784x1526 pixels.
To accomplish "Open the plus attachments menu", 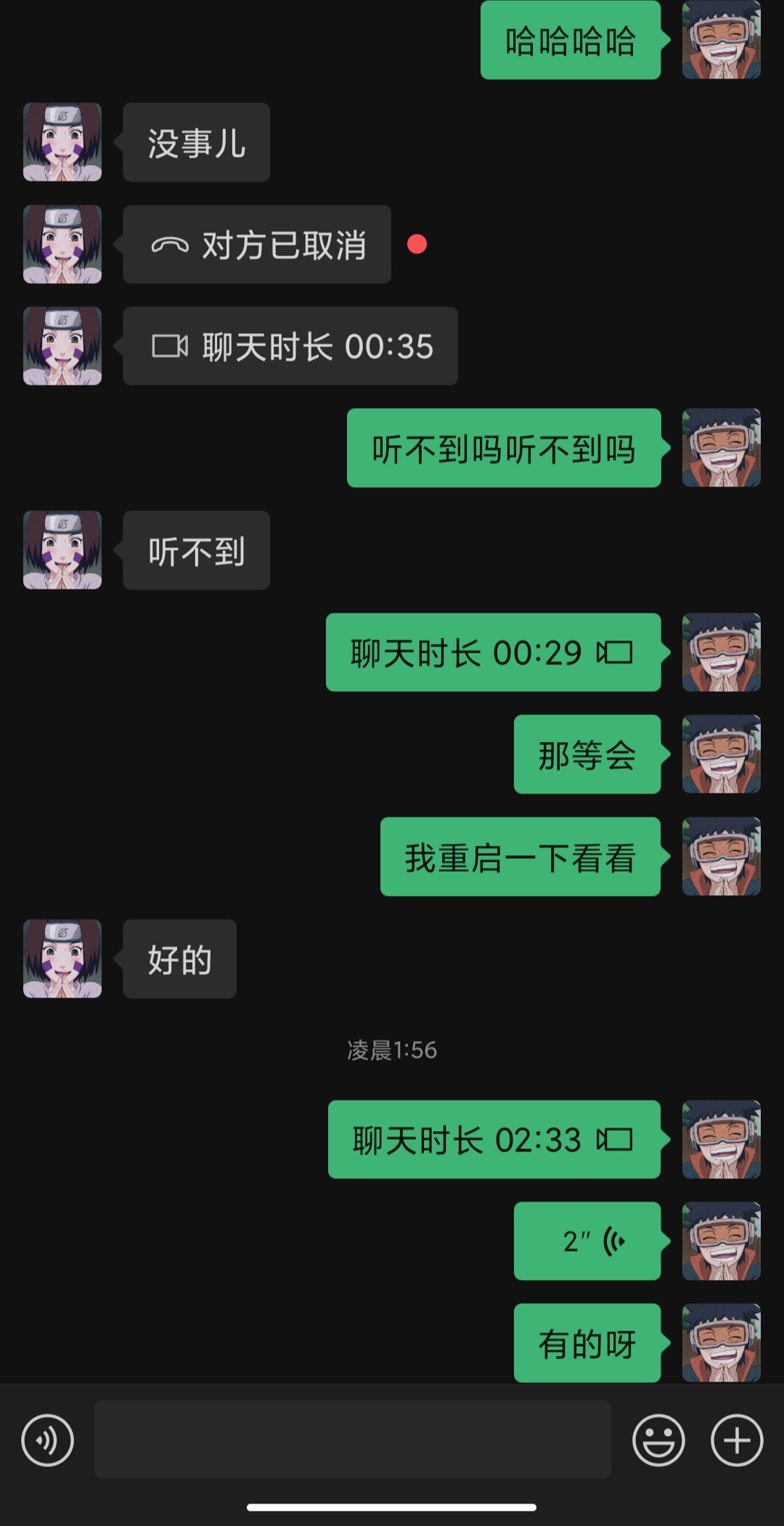I will 737,1440.
